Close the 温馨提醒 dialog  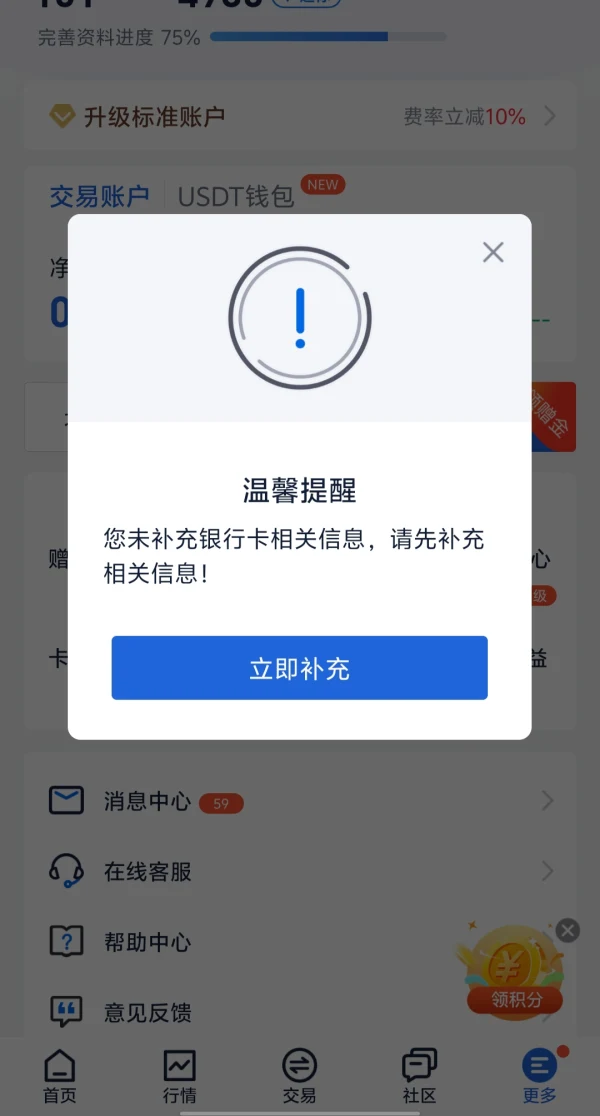[x=493, y=252]
